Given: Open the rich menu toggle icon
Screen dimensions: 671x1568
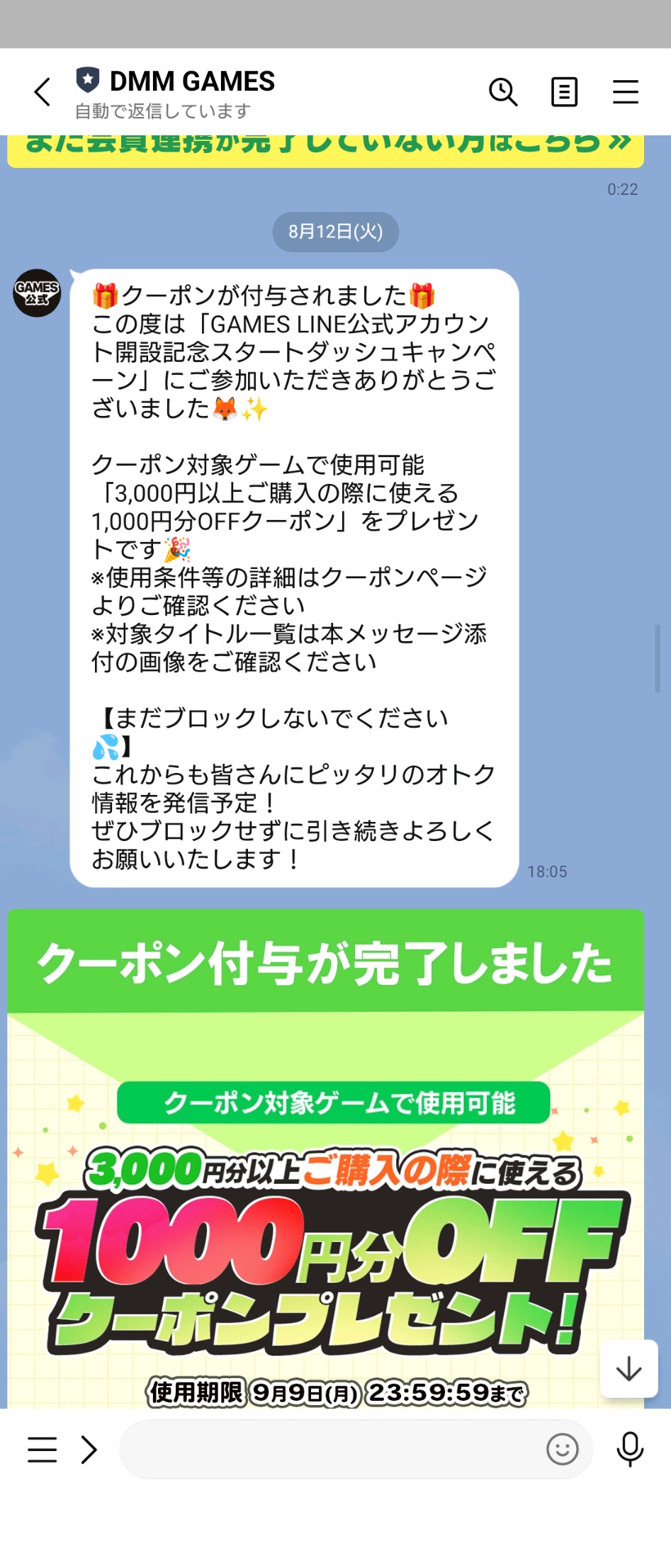Looking at the screenshot, I should click(x=42, y=1450).
